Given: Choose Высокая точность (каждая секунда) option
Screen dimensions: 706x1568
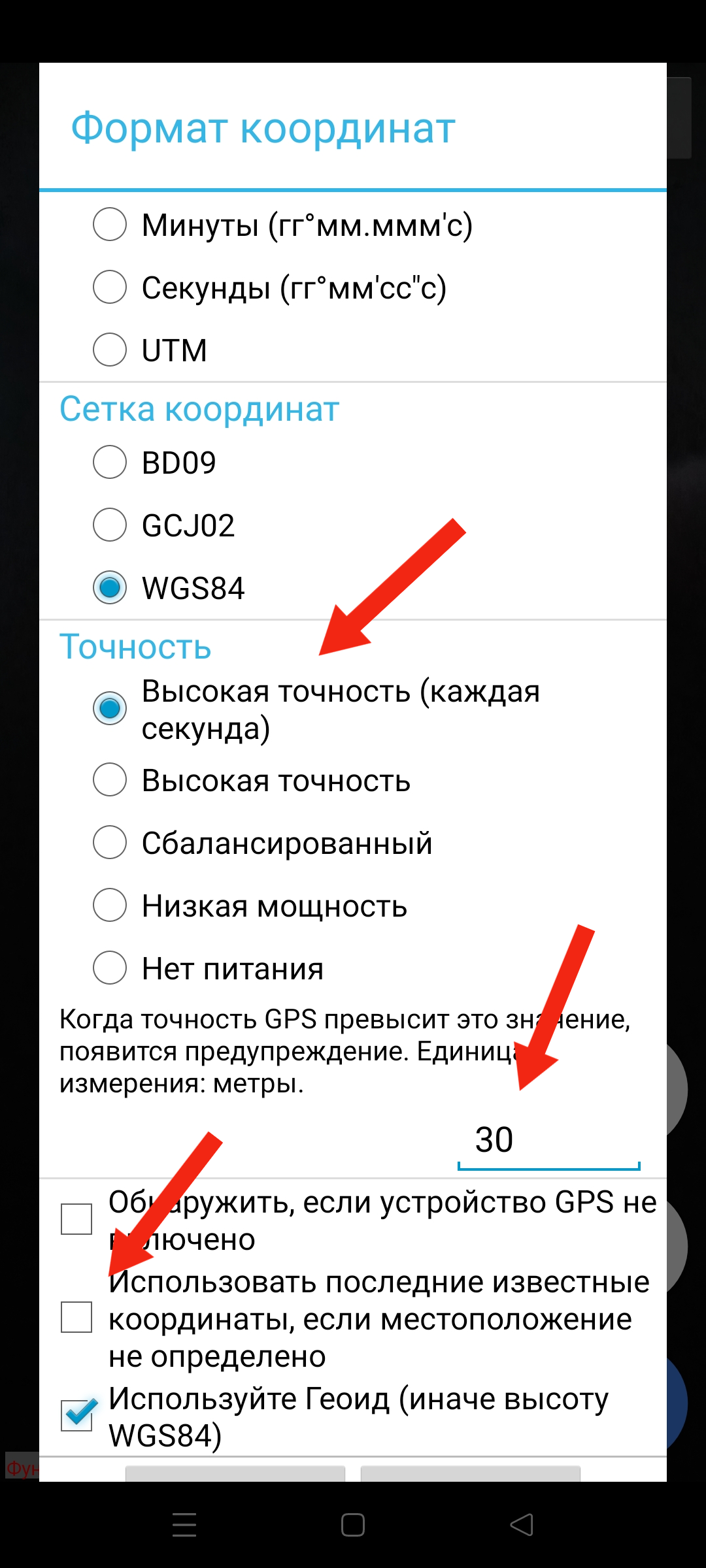Looking at the screenshot, I should pos(110,708).
